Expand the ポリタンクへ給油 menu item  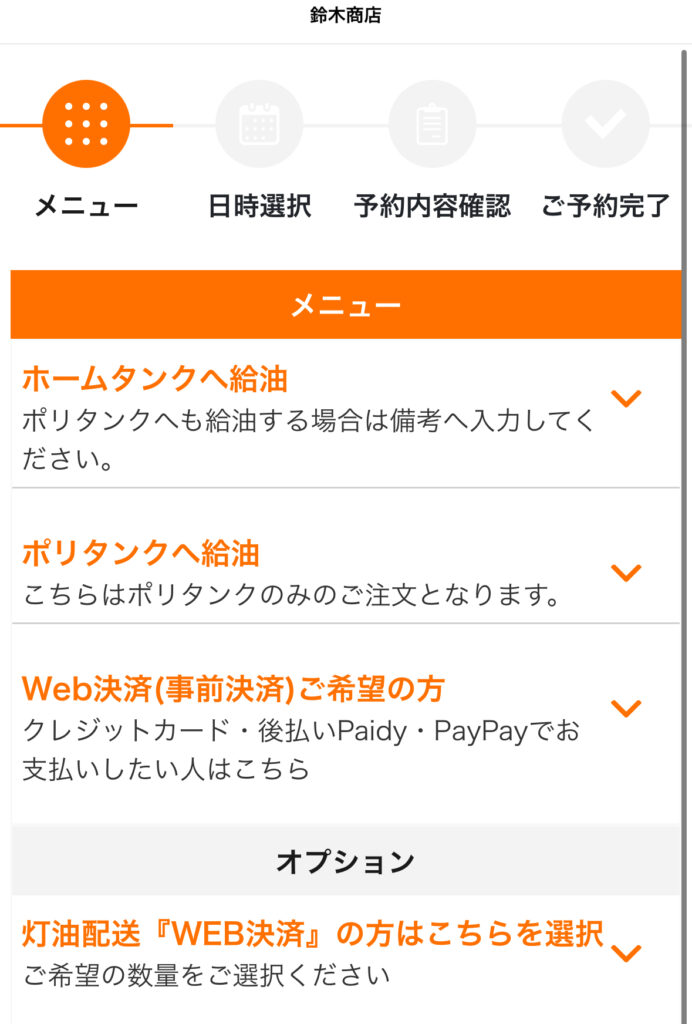click(626, 573)
